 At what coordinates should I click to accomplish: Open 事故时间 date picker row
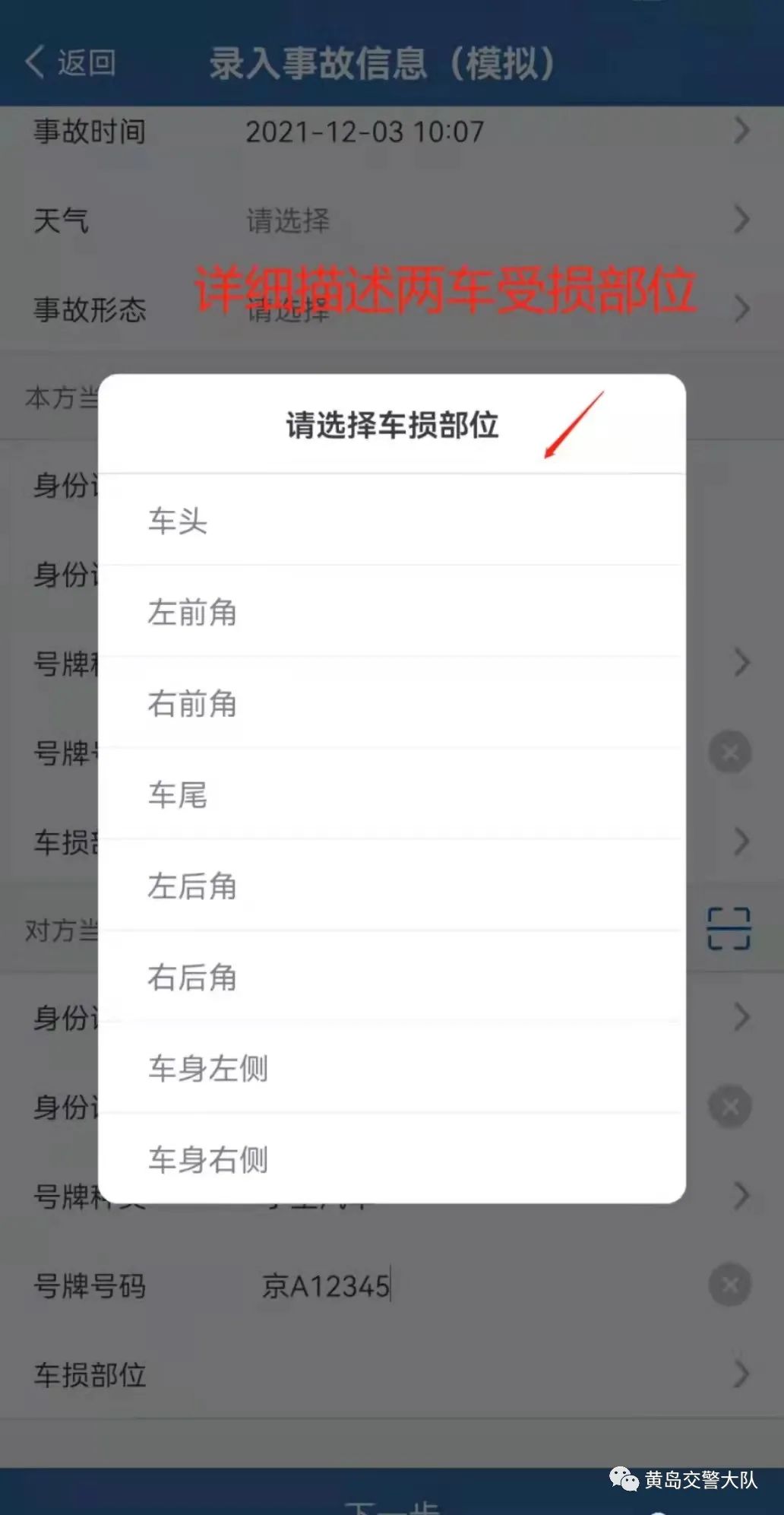tap(392, 132)
